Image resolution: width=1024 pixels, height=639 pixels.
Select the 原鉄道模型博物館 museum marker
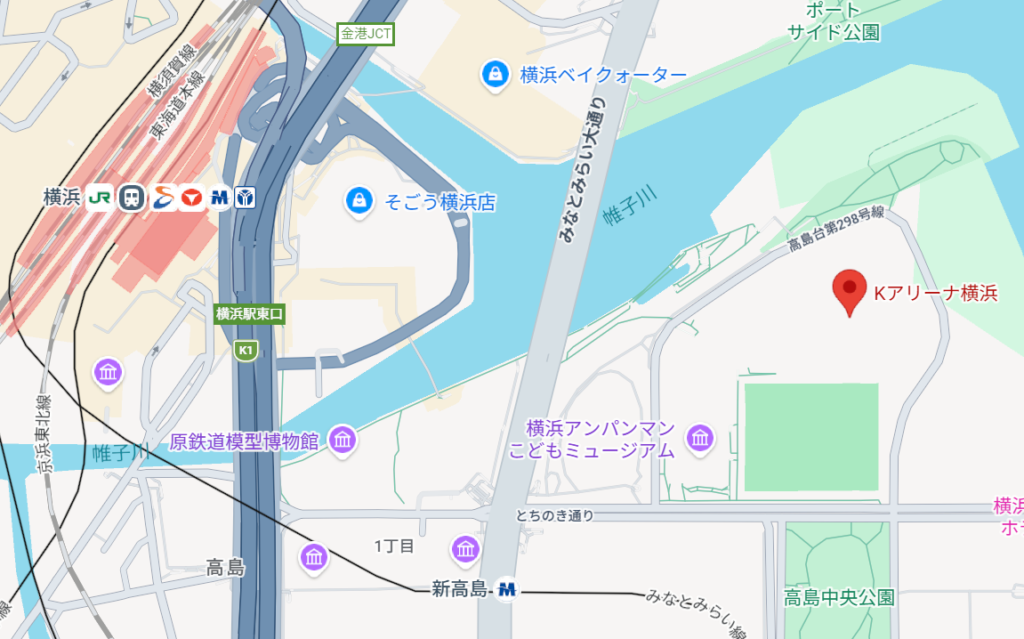coord(343,440)
